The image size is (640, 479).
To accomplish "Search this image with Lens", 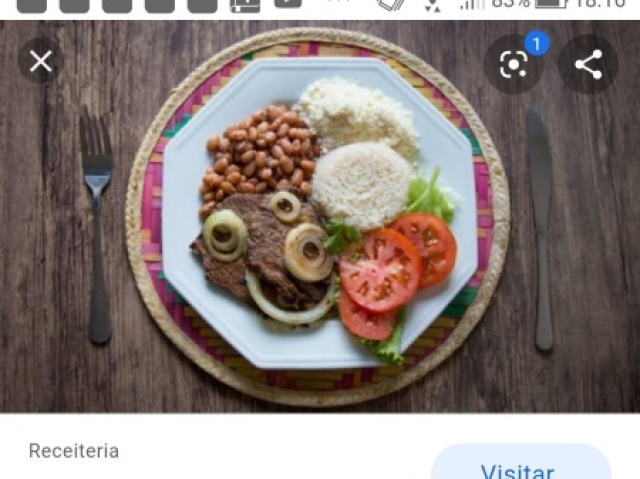I will 514,65.
